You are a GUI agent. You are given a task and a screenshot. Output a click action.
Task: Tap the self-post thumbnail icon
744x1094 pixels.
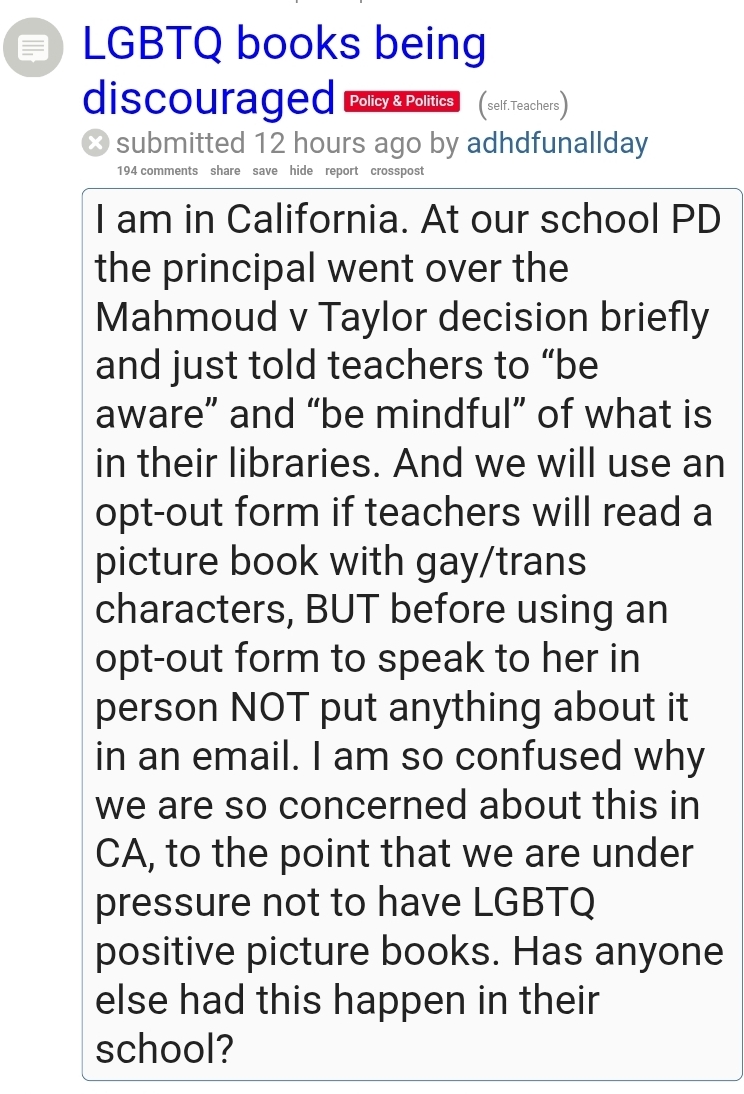(33, 47)
